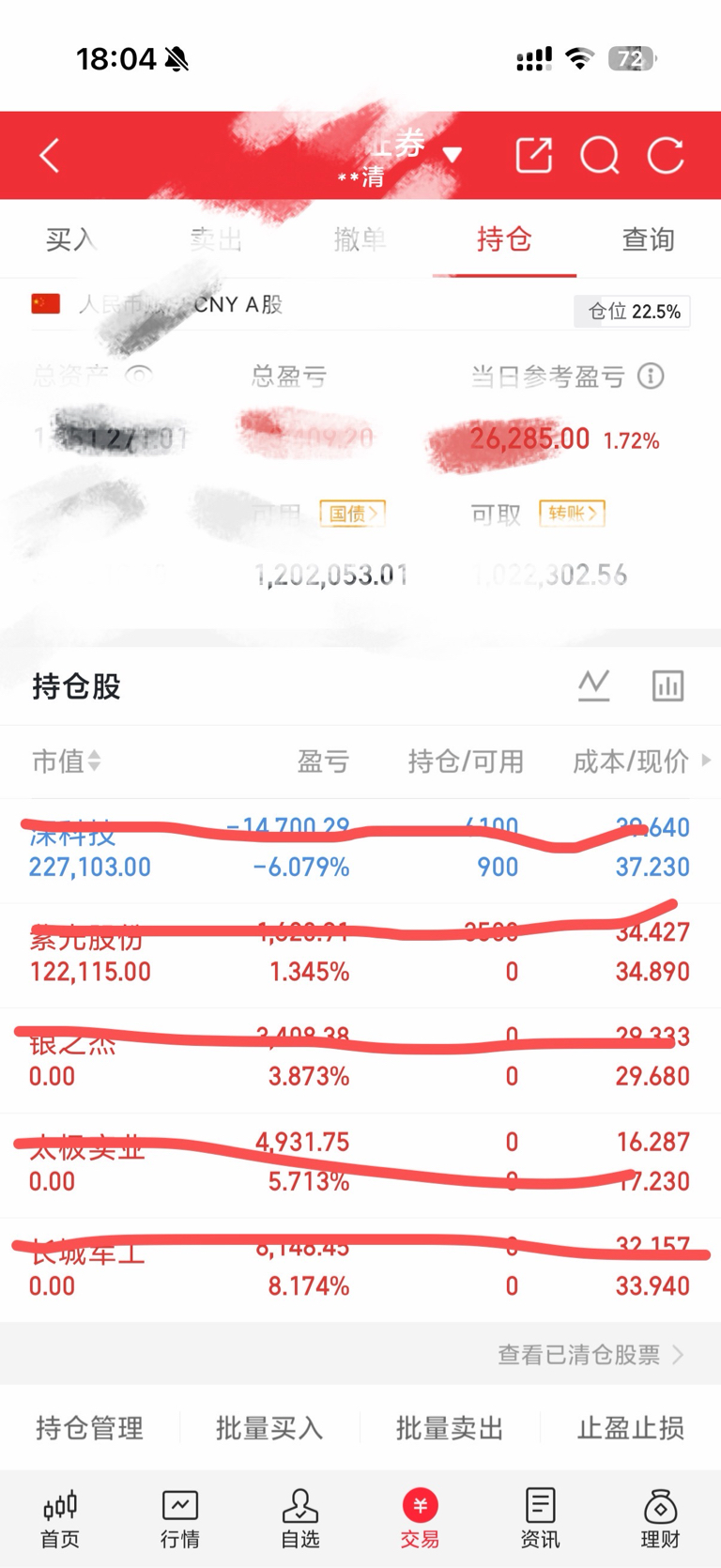Sort holdings by 市值
721x1568 pixels.
[66, 761]
